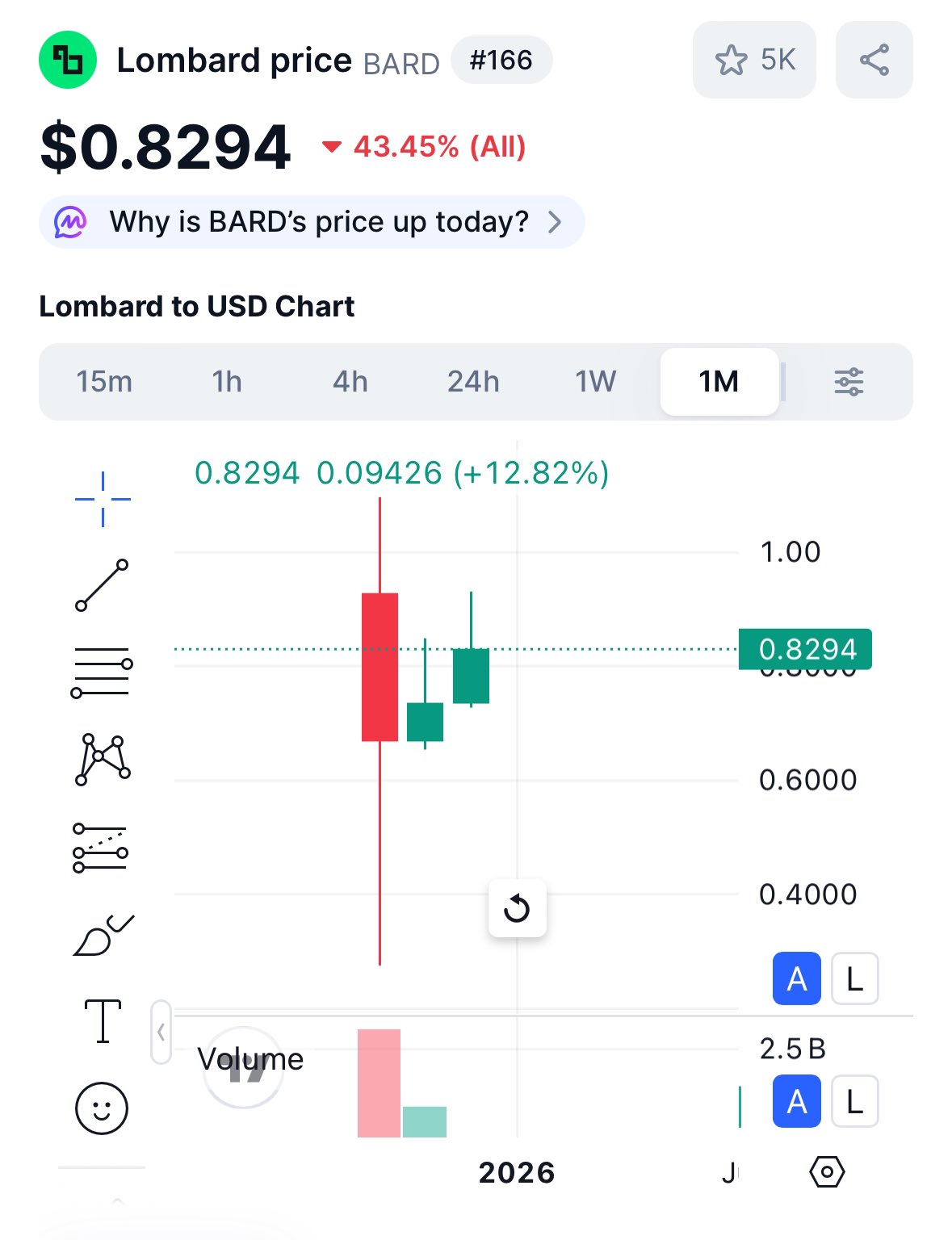Collapse the drawing toolbar with side arrow

(x=161, y=1032)
